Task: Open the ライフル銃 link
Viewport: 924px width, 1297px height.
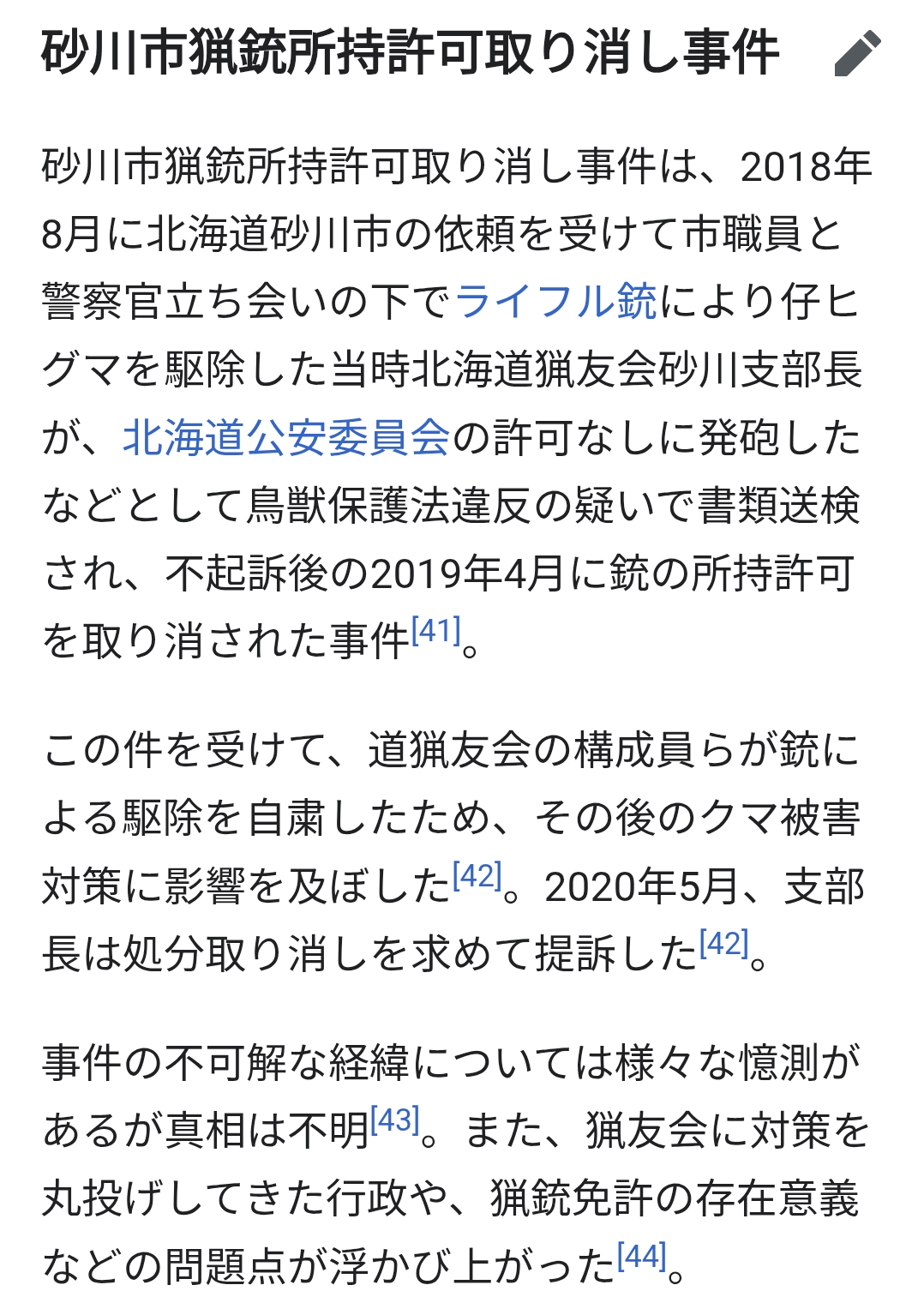Action: click(x=556, y=301)
